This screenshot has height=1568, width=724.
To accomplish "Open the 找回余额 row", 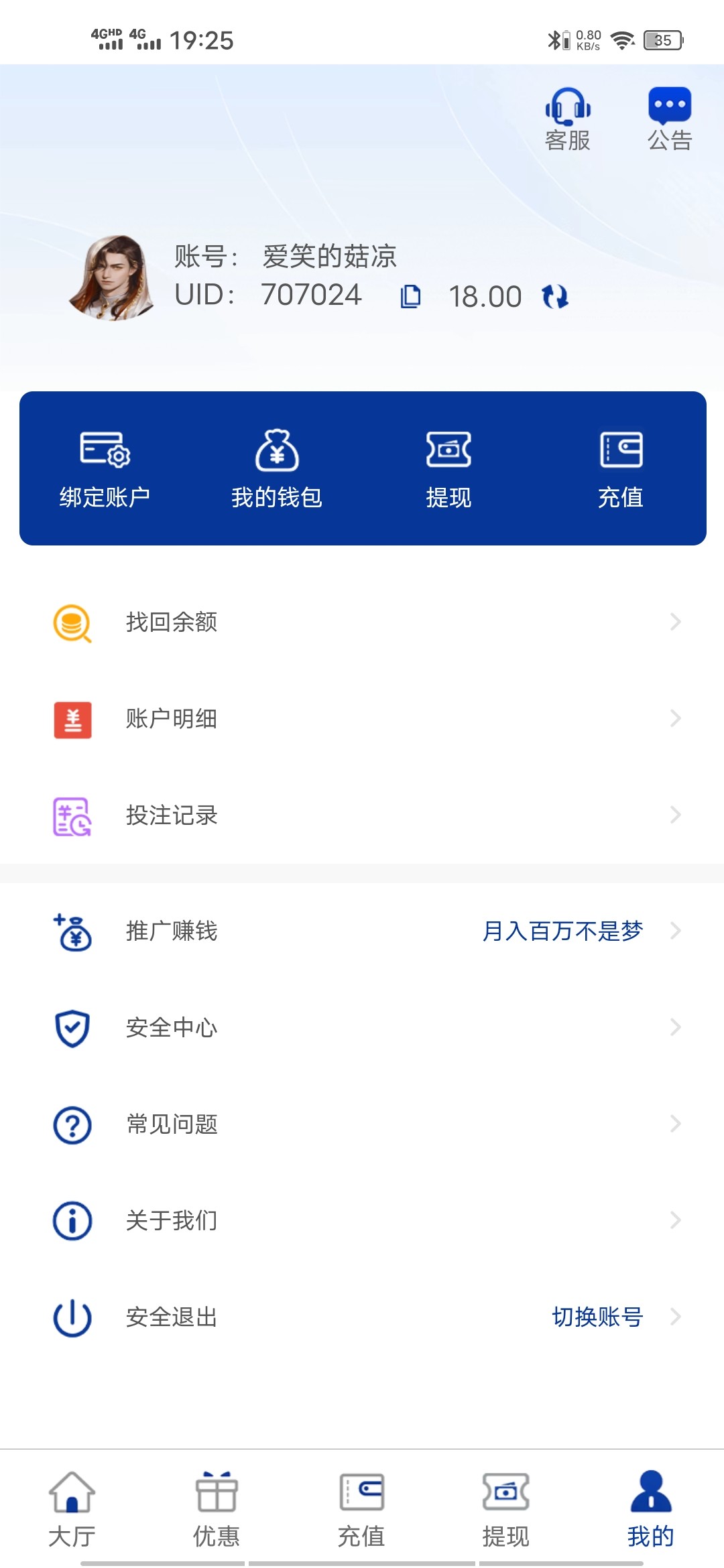I will pos(362,622).
